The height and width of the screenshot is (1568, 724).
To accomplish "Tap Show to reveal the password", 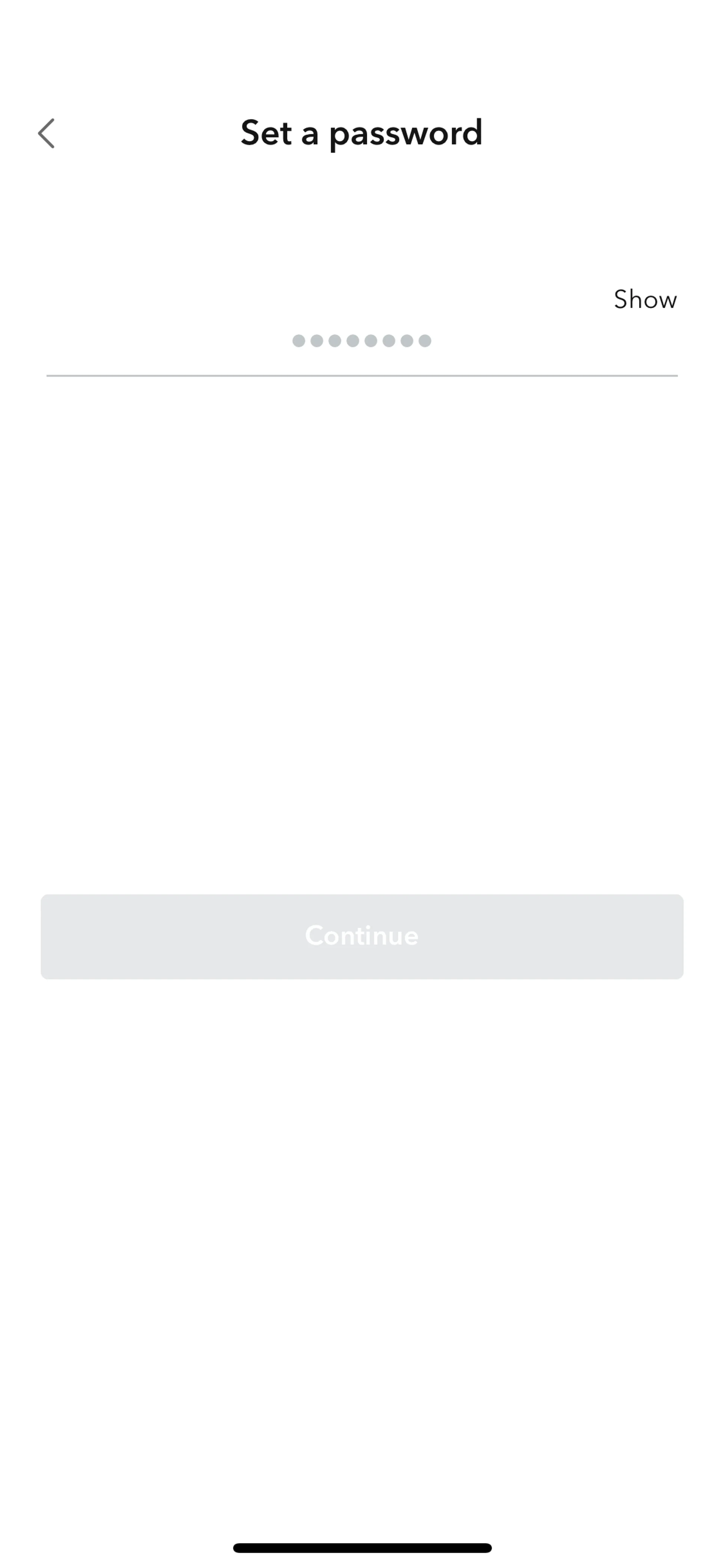I will [x=645, y=299].
